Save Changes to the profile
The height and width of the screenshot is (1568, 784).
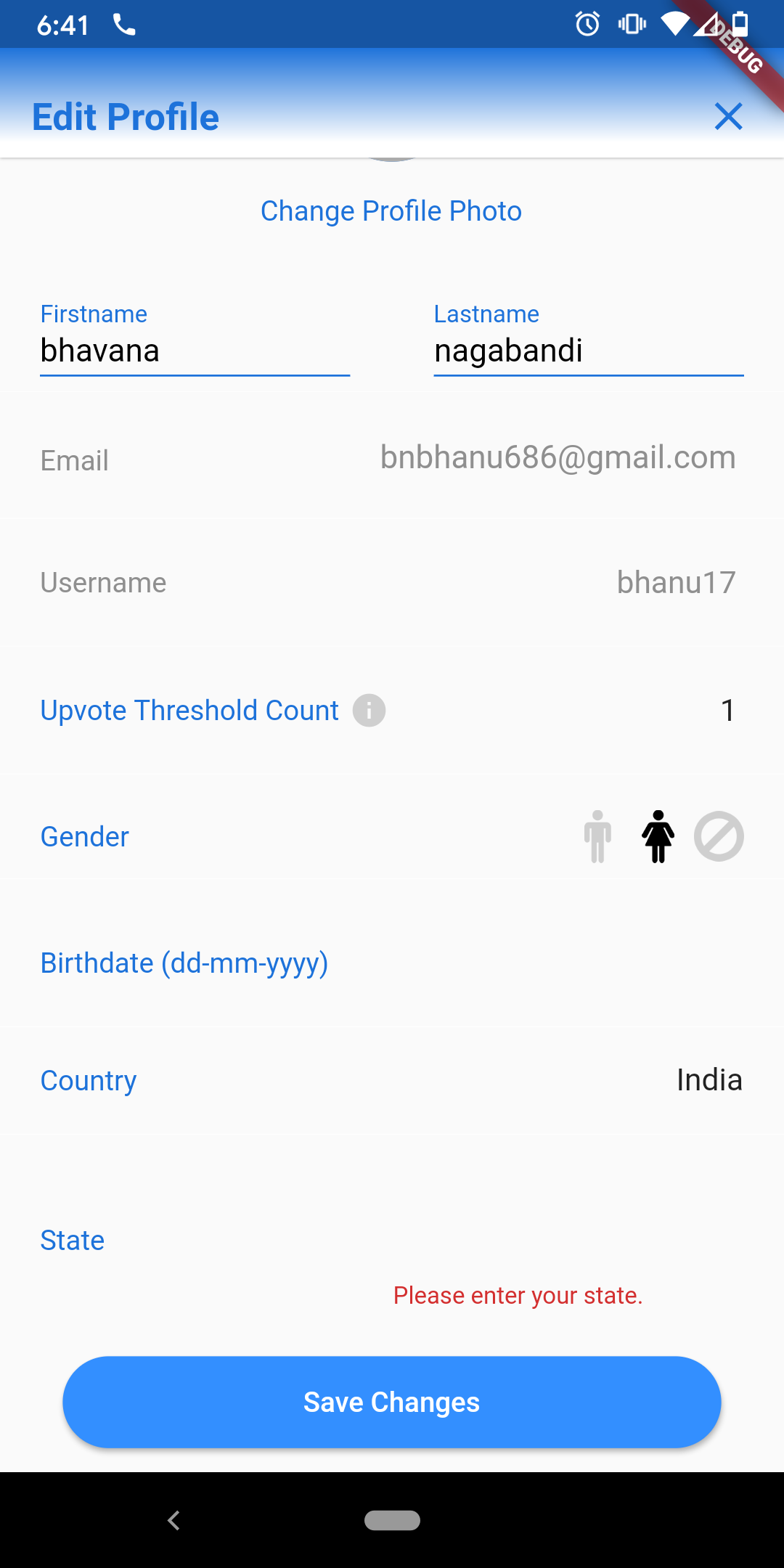392,1402
